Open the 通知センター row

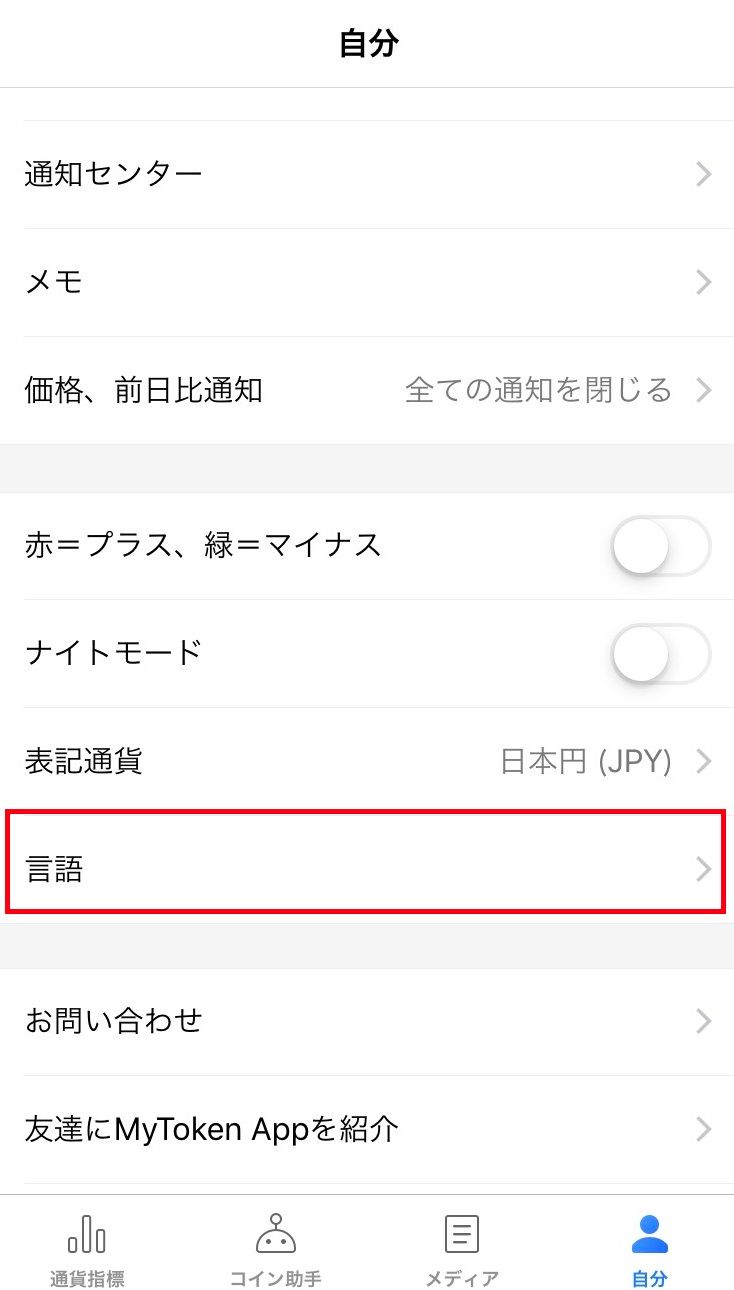click(367, 175)
